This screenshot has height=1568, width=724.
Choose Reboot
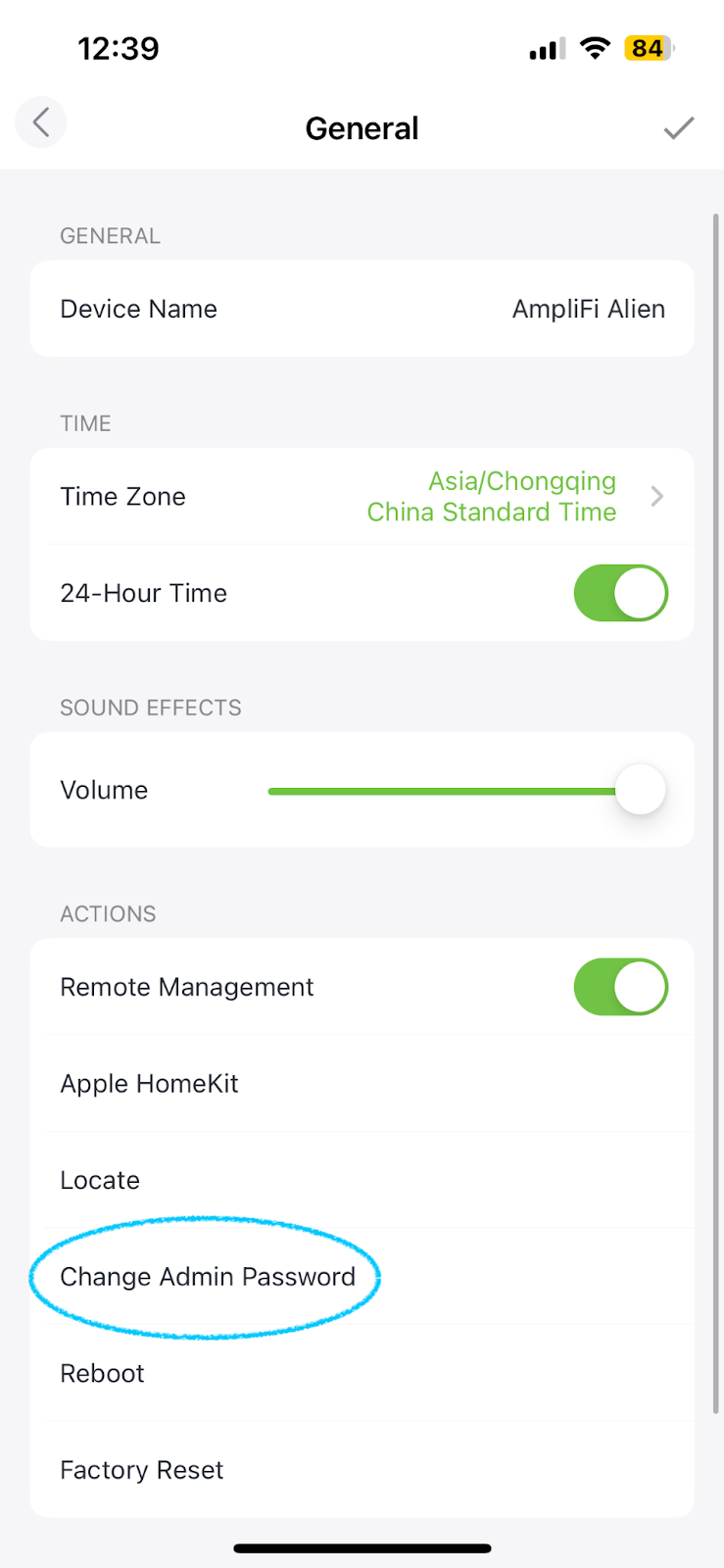point(362,1373)
